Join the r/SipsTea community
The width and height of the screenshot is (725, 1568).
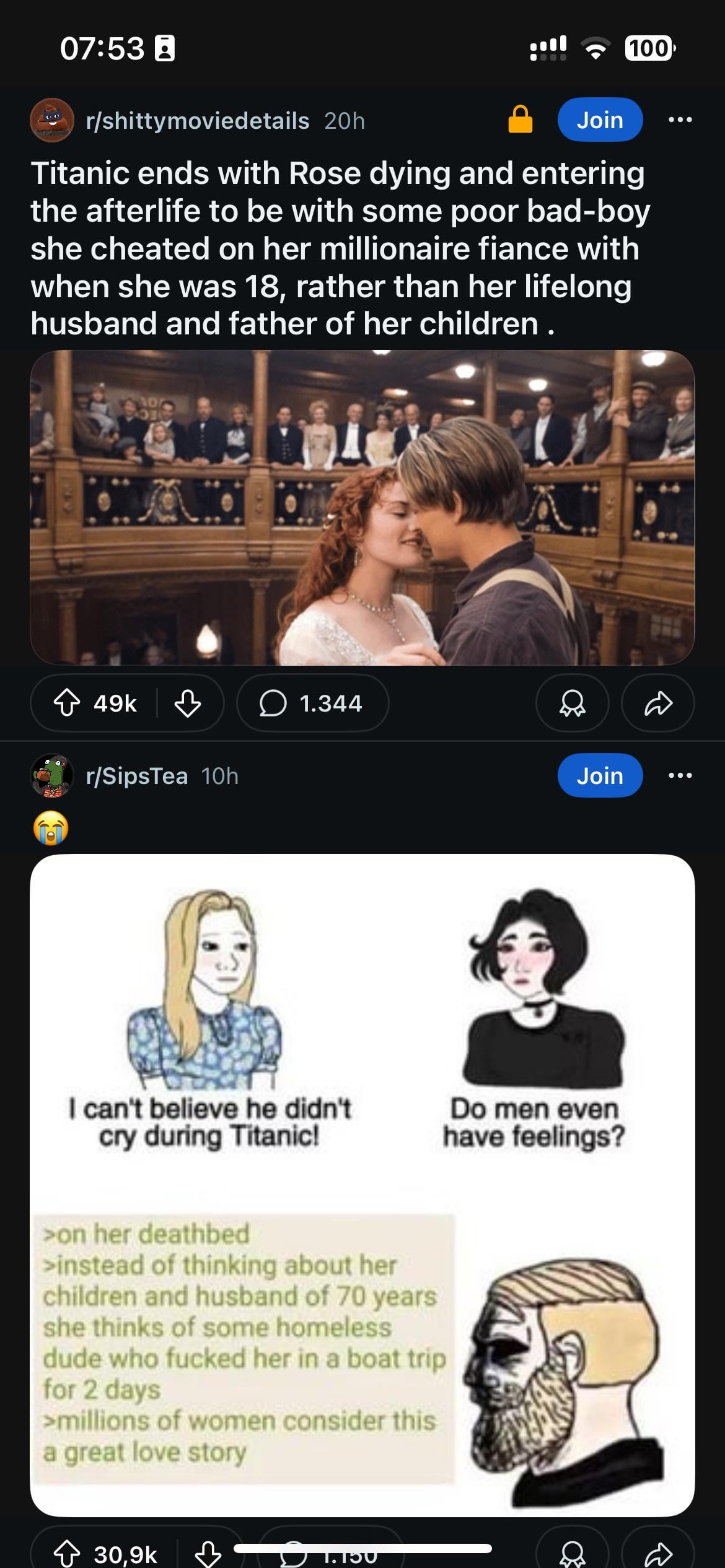599,775
